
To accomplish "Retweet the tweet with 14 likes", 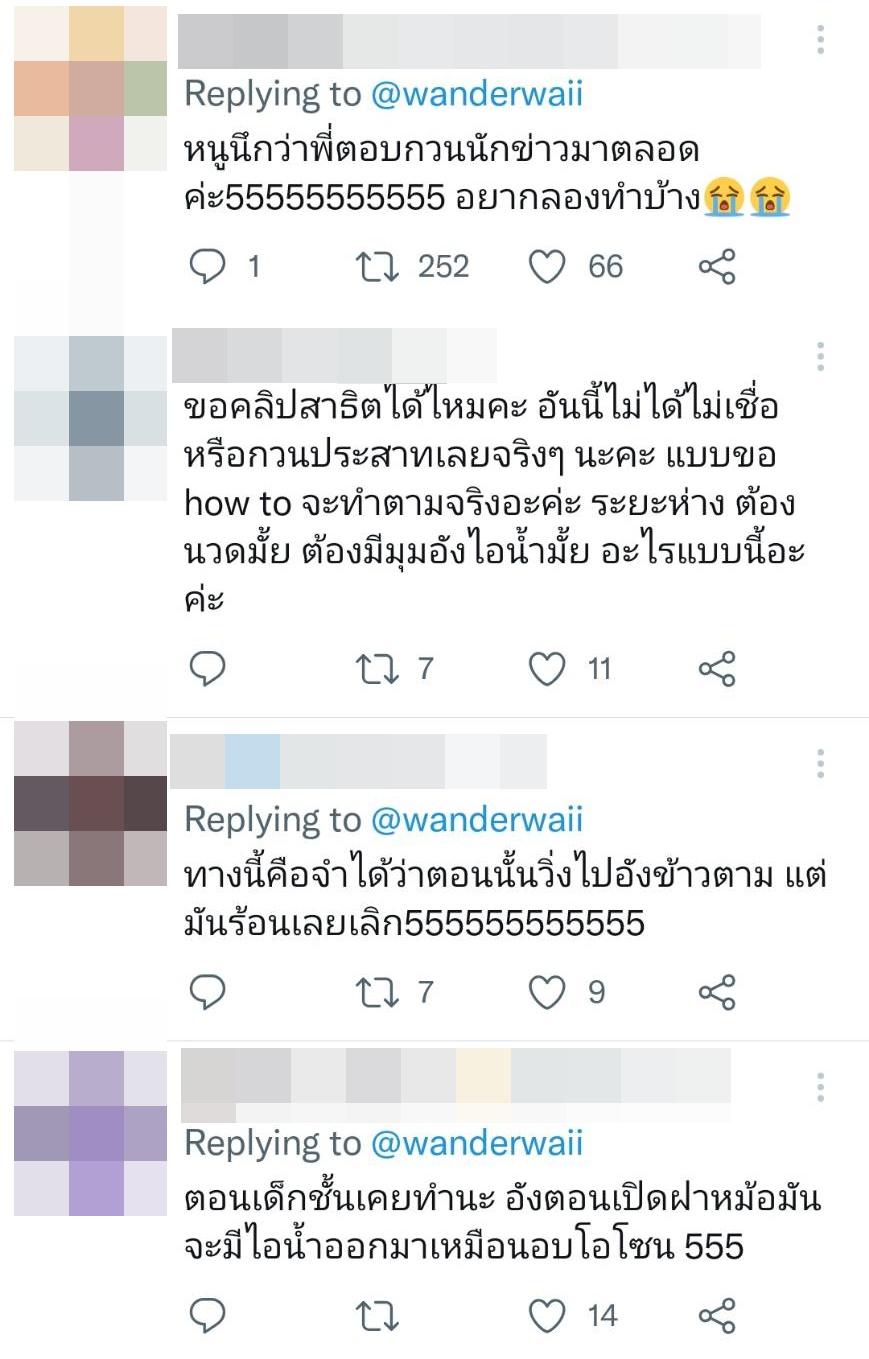I will (379, 1316).
